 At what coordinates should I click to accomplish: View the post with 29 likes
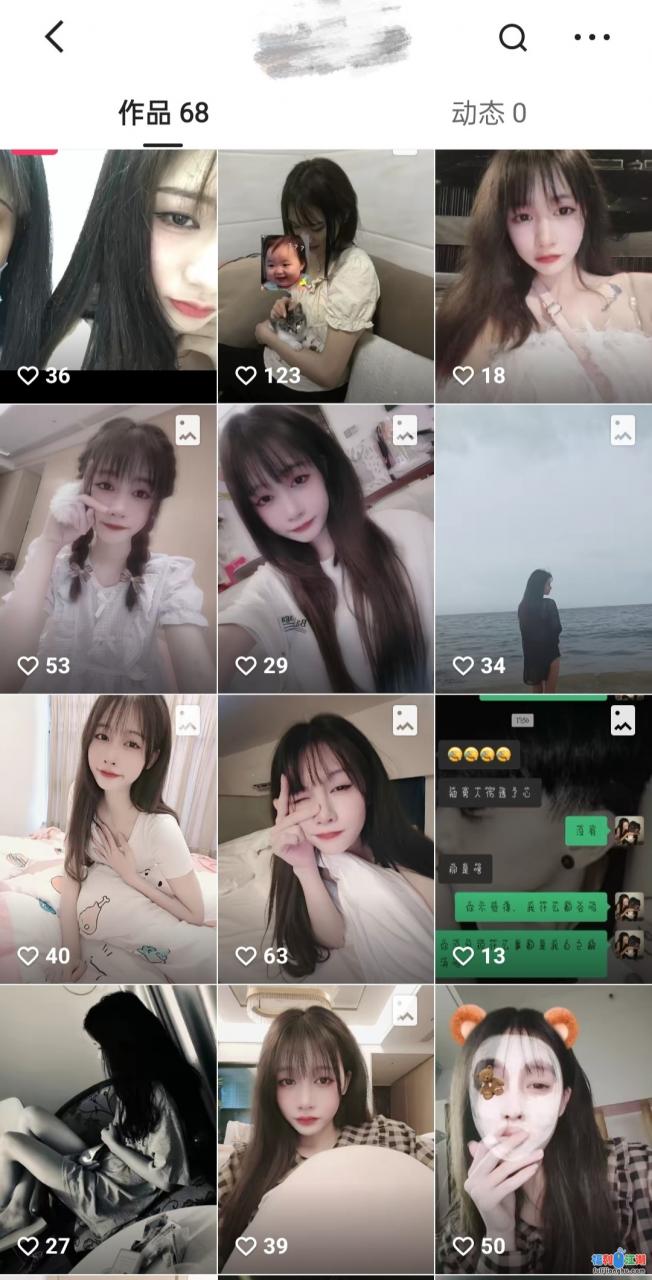click(x=326, y=548)
